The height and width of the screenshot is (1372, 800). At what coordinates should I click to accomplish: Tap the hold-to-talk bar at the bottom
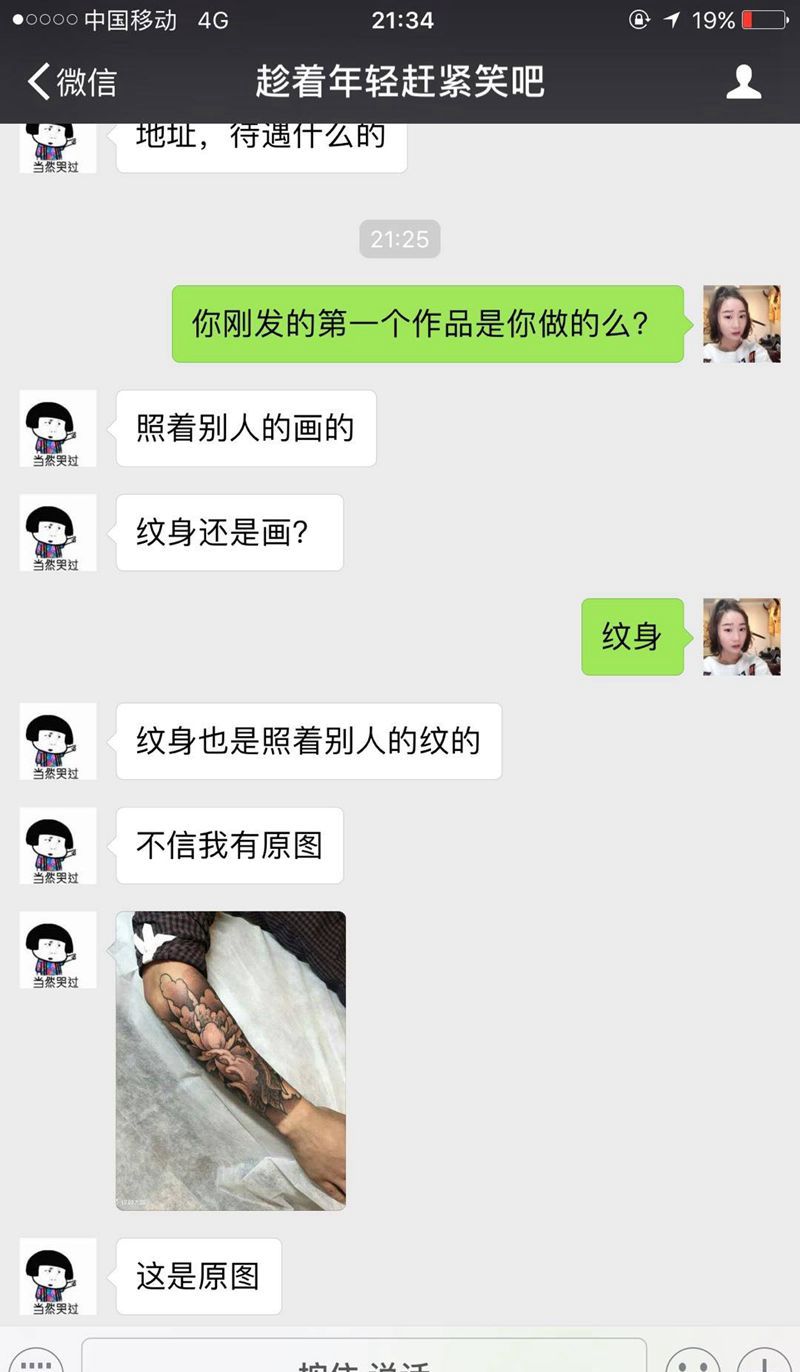(x=364, y=1358)
